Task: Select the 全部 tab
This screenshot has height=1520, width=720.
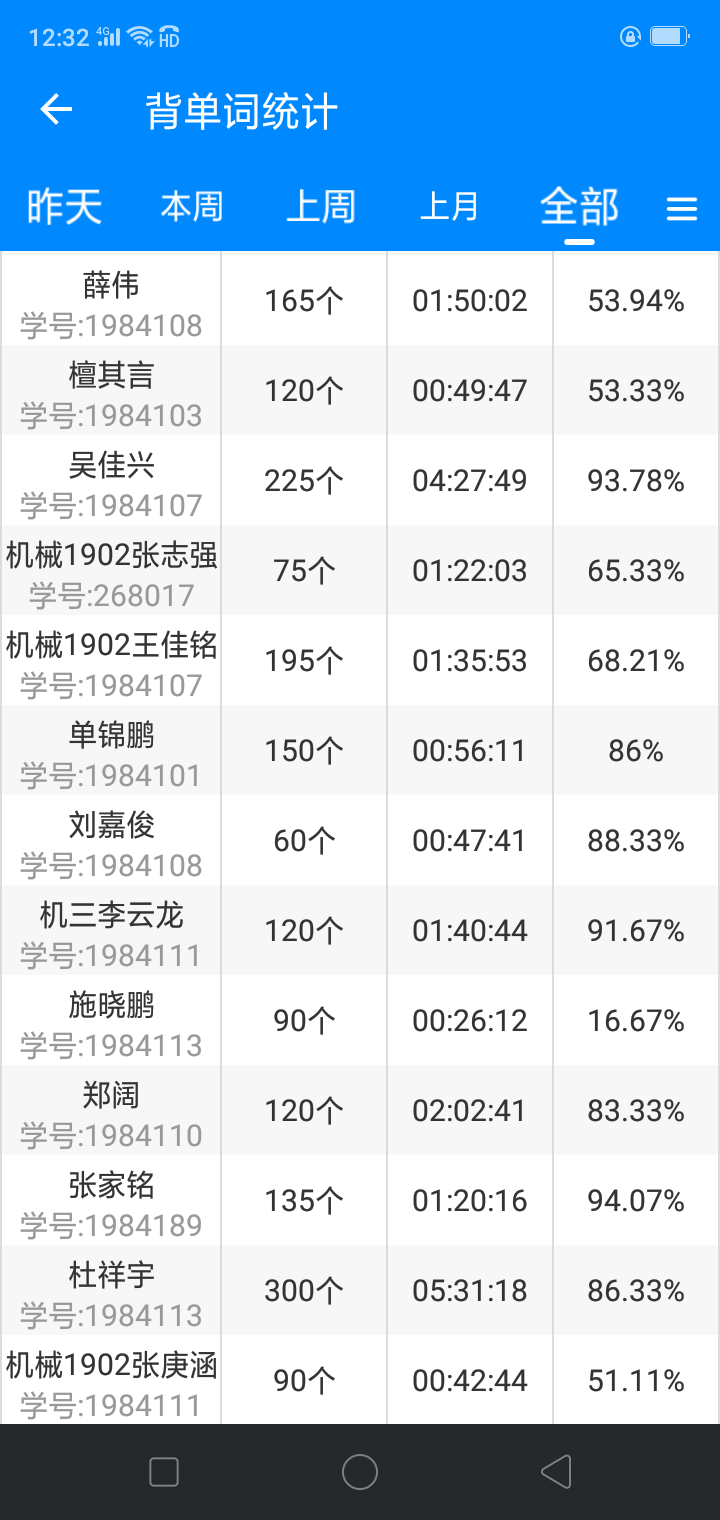Action: [x=579, y=207]
